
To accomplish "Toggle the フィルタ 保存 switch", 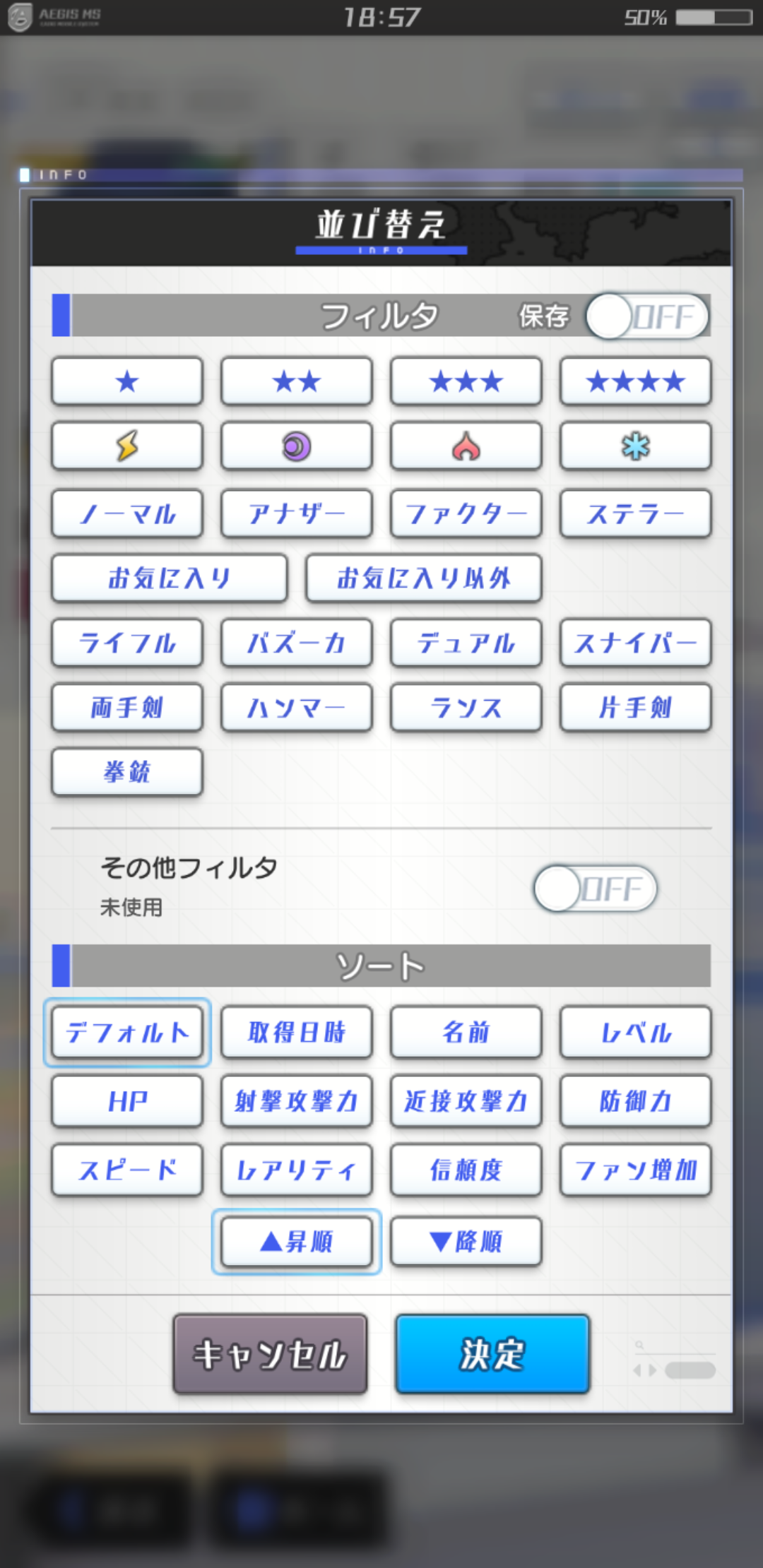I will coord(646,316).
